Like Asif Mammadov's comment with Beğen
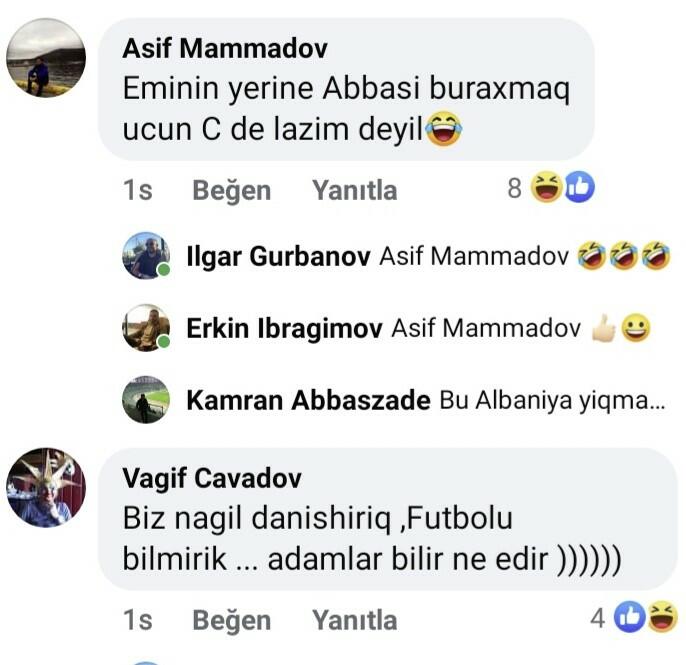 231,190
